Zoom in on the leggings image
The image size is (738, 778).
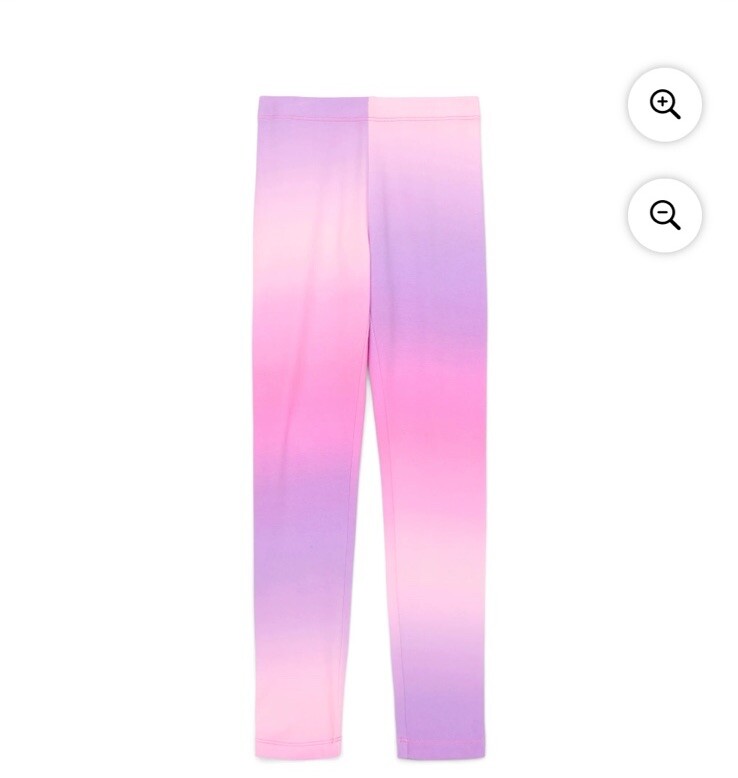665,104
